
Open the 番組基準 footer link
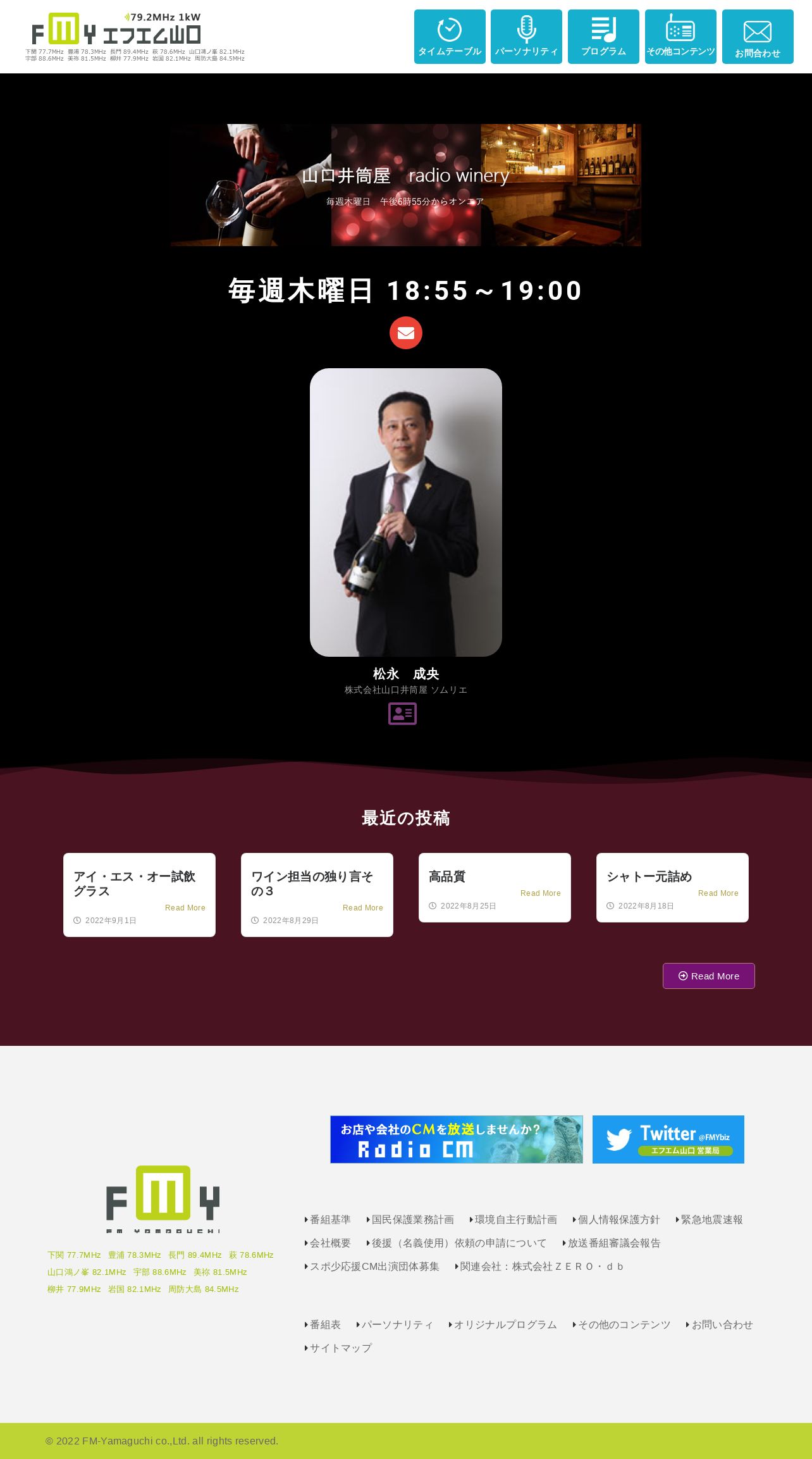(328, 1220)
